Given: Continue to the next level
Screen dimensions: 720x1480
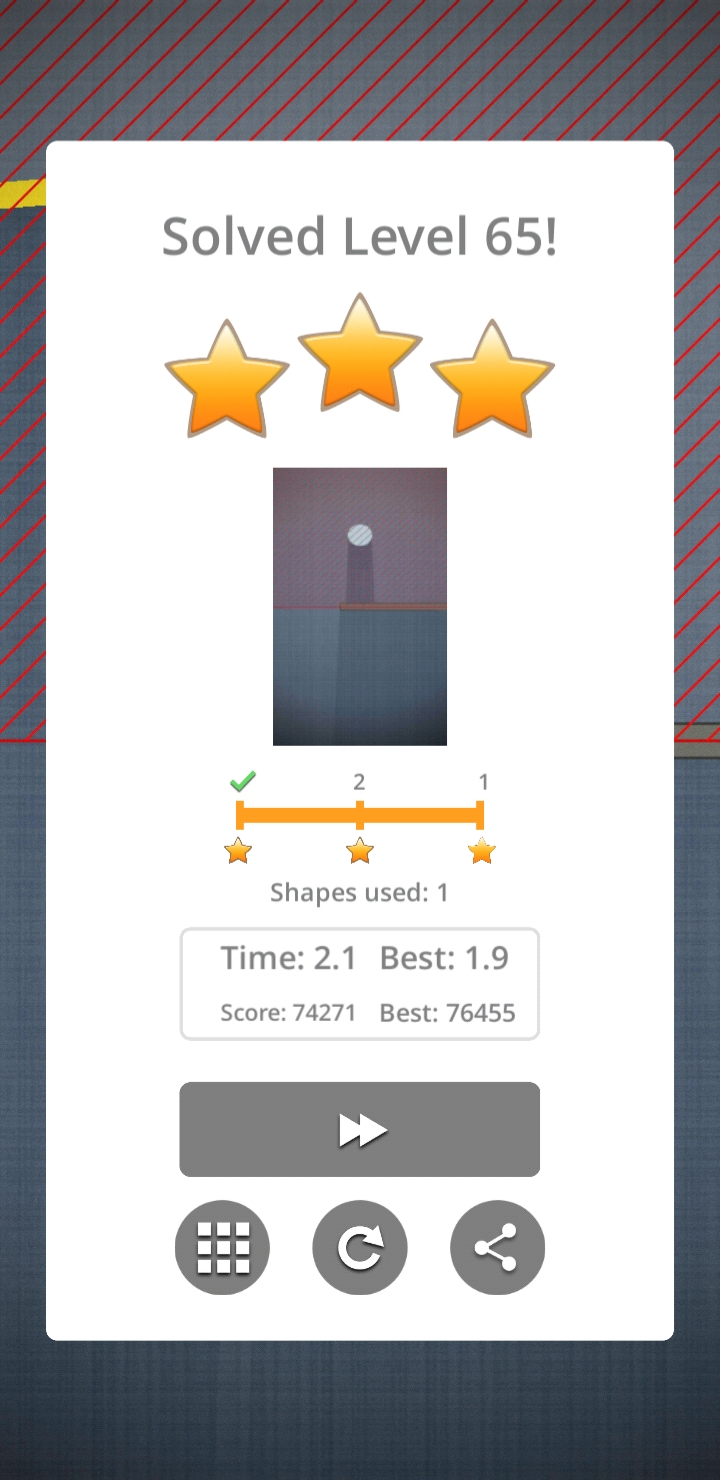Looking at the screenshot, I should (359, 1129).
